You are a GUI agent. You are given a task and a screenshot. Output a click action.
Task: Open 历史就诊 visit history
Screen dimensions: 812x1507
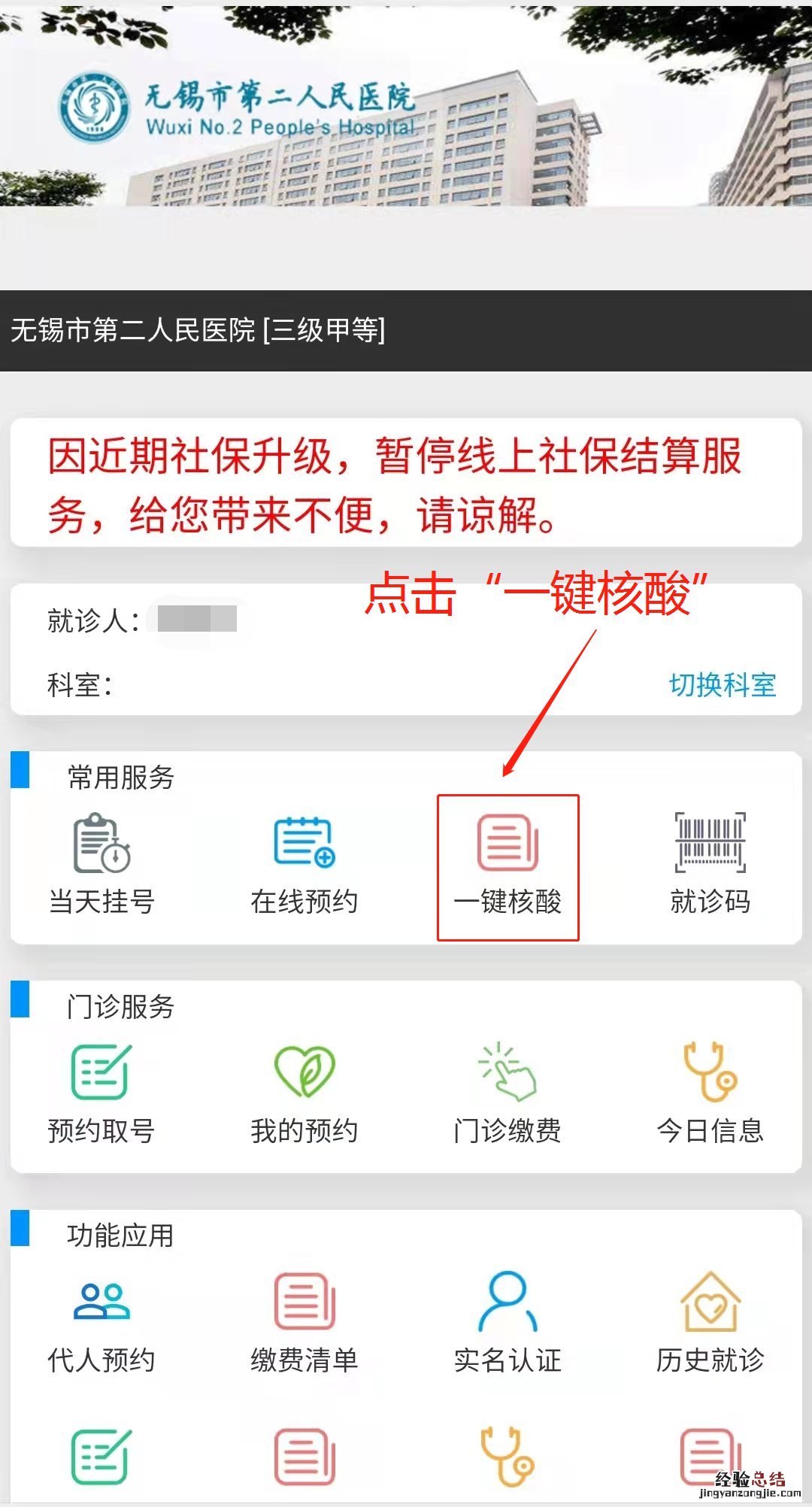click(710, 1324)
